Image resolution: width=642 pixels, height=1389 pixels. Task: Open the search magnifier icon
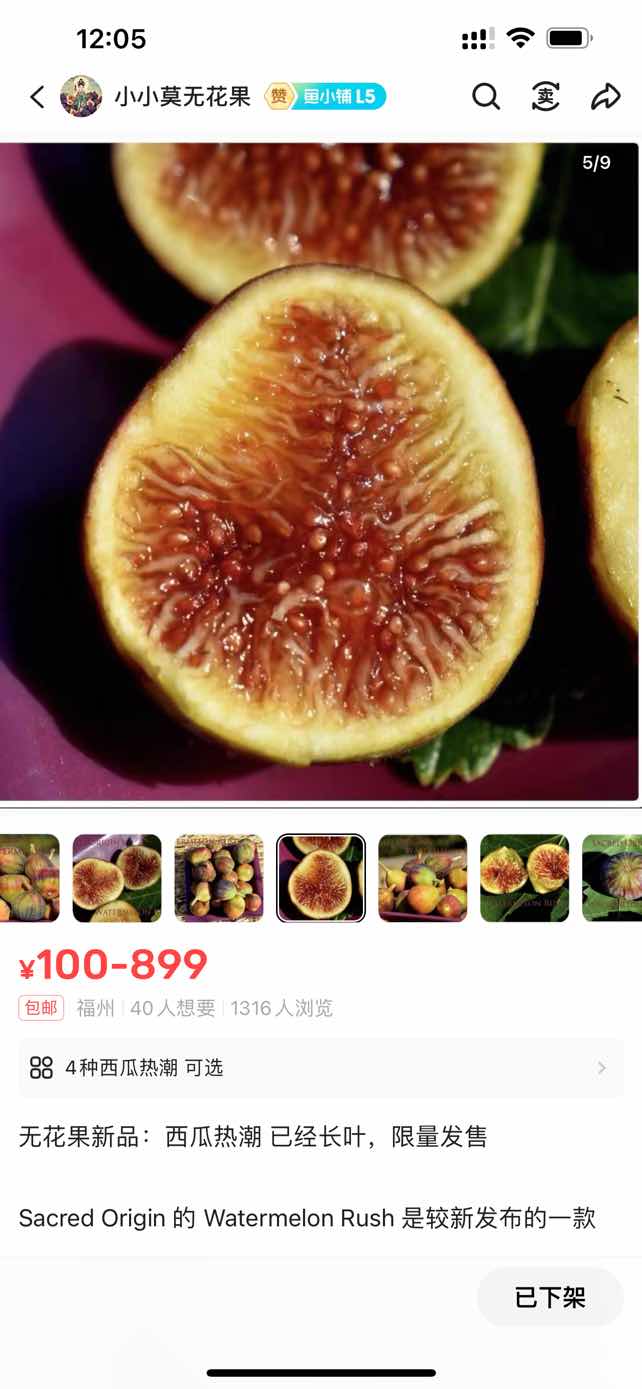tap(486, 97)
